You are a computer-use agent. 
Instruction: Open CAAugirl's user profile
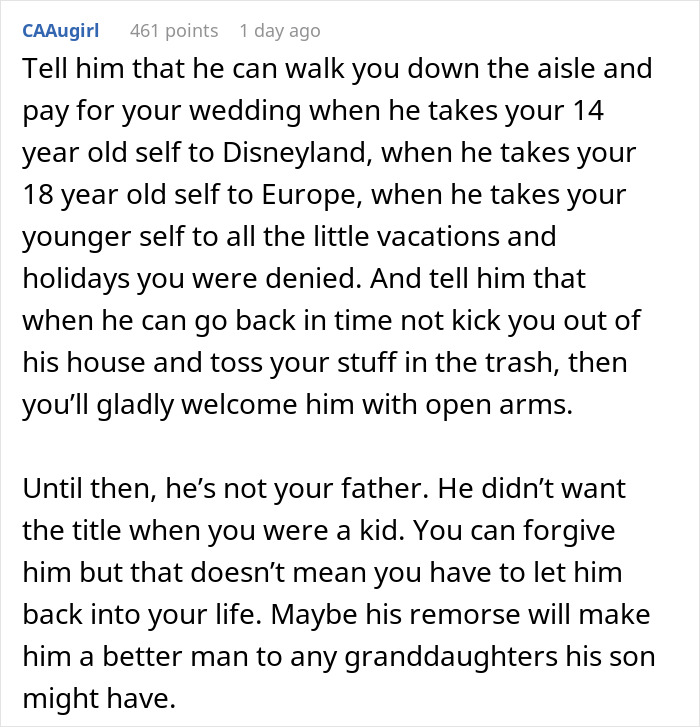click(63, 31)
